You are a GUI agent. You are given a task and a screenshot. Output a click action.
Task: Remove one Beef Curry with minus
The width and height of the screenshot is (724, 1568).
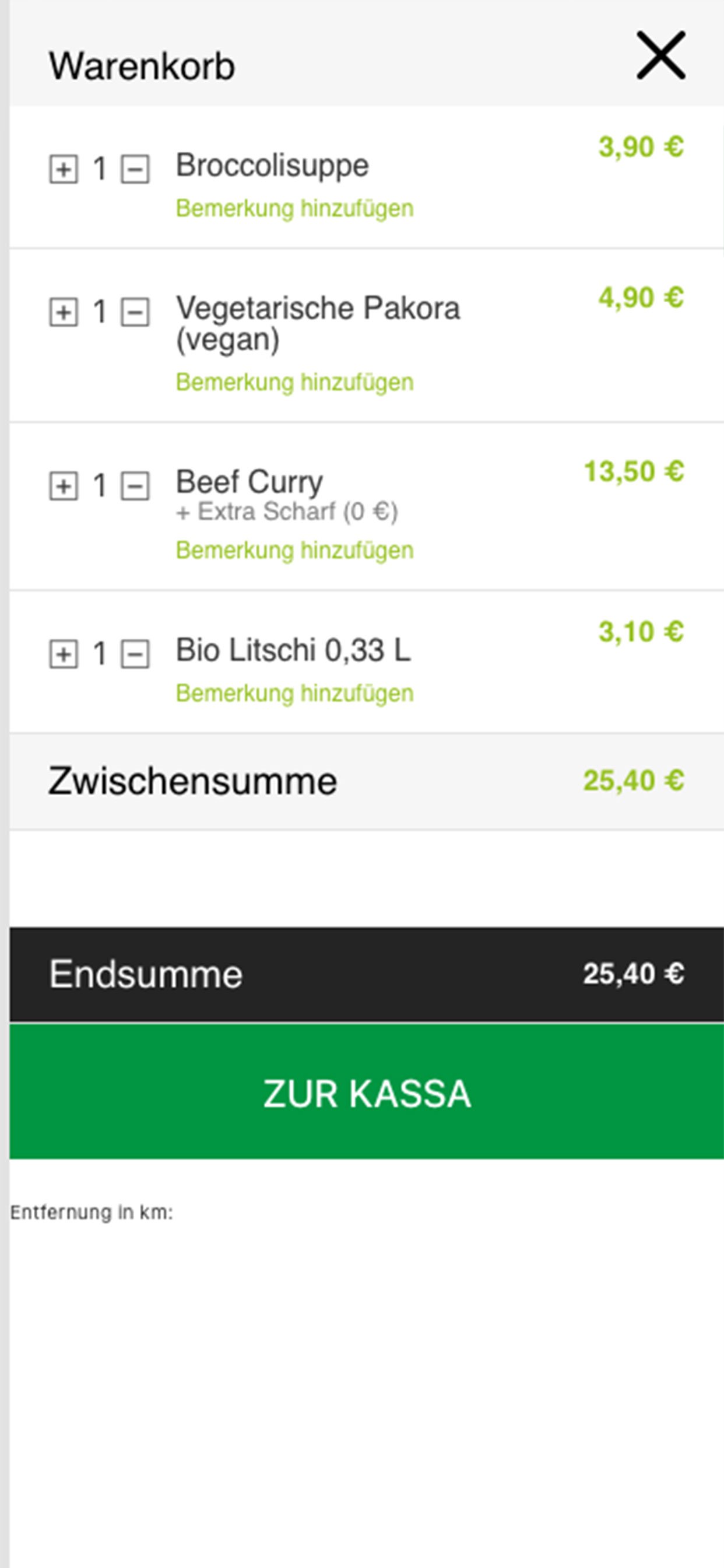135,487
